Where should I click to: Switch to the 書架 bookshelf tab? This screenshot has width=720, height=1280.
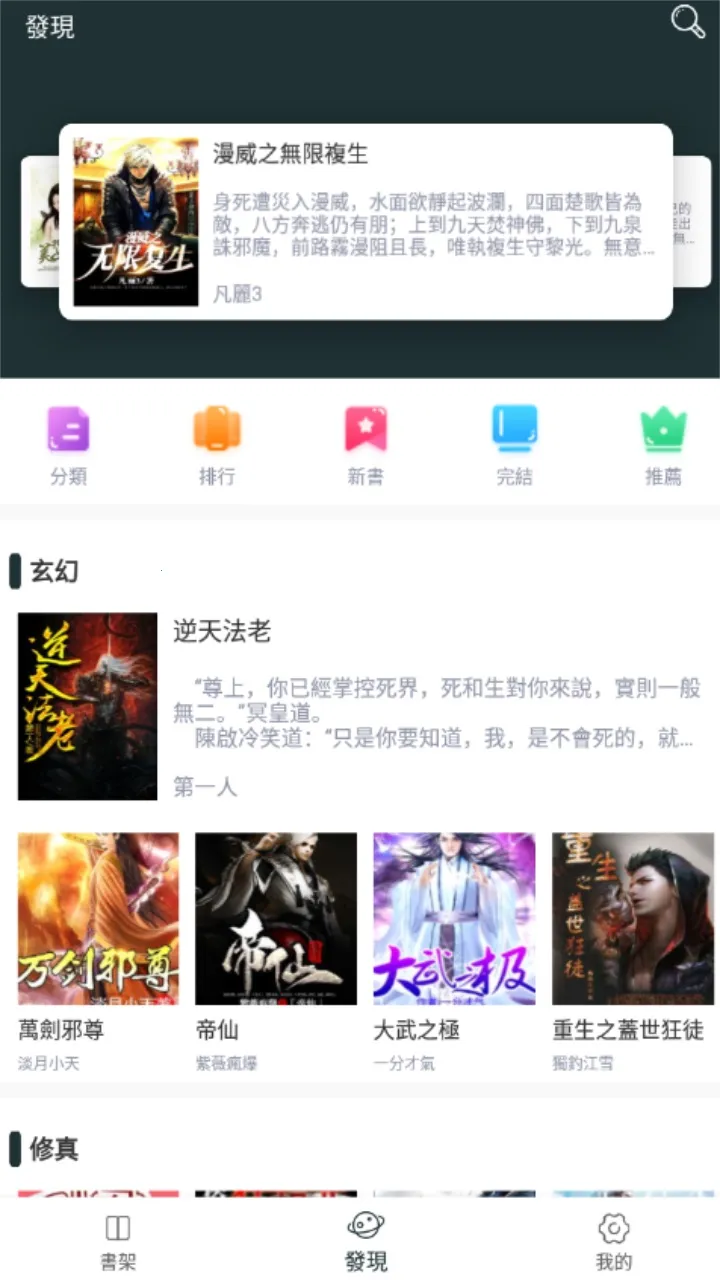coord(119,1240)
